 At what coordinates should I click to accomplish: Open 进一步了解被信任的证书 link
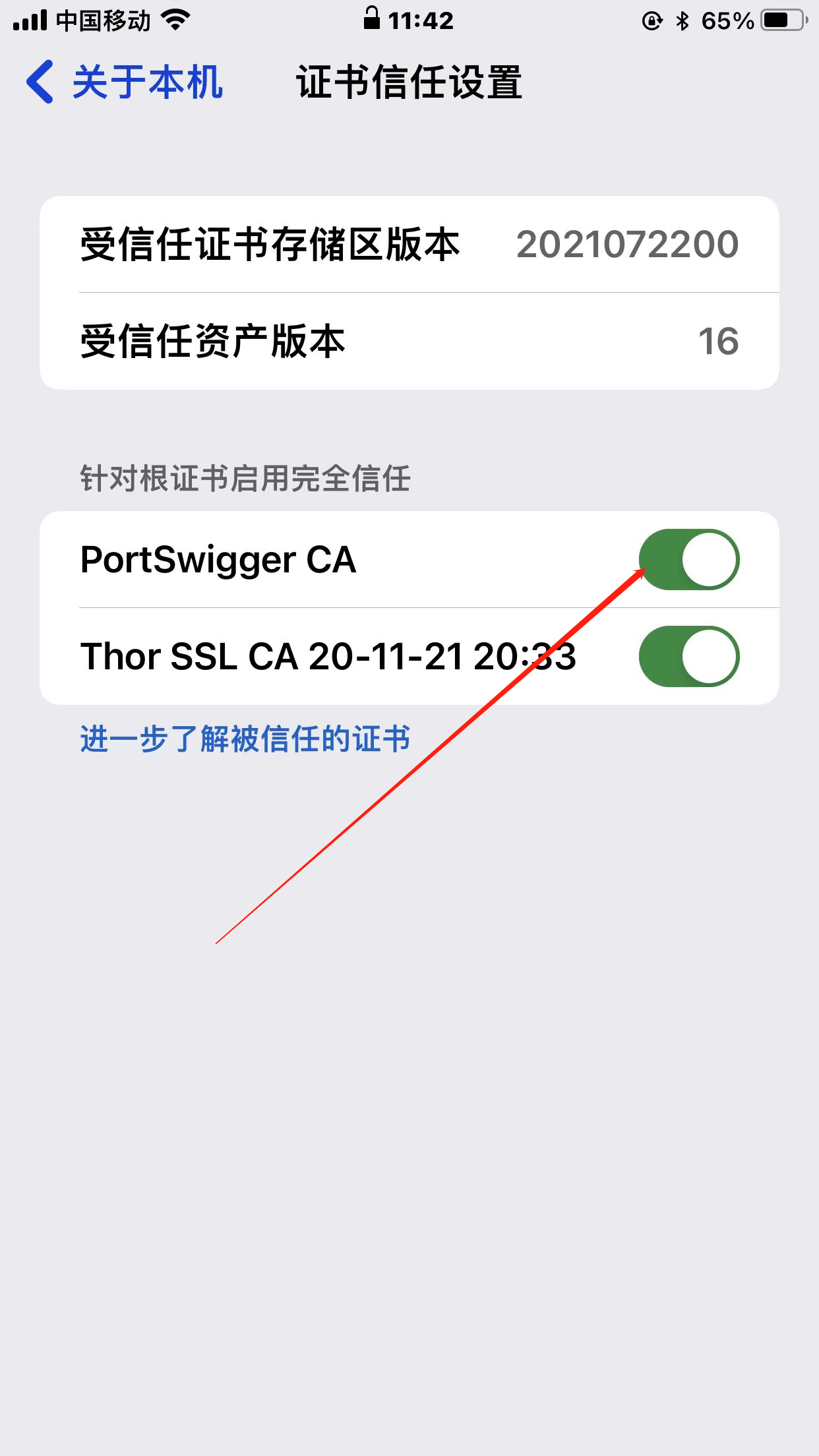pos(245,739)
